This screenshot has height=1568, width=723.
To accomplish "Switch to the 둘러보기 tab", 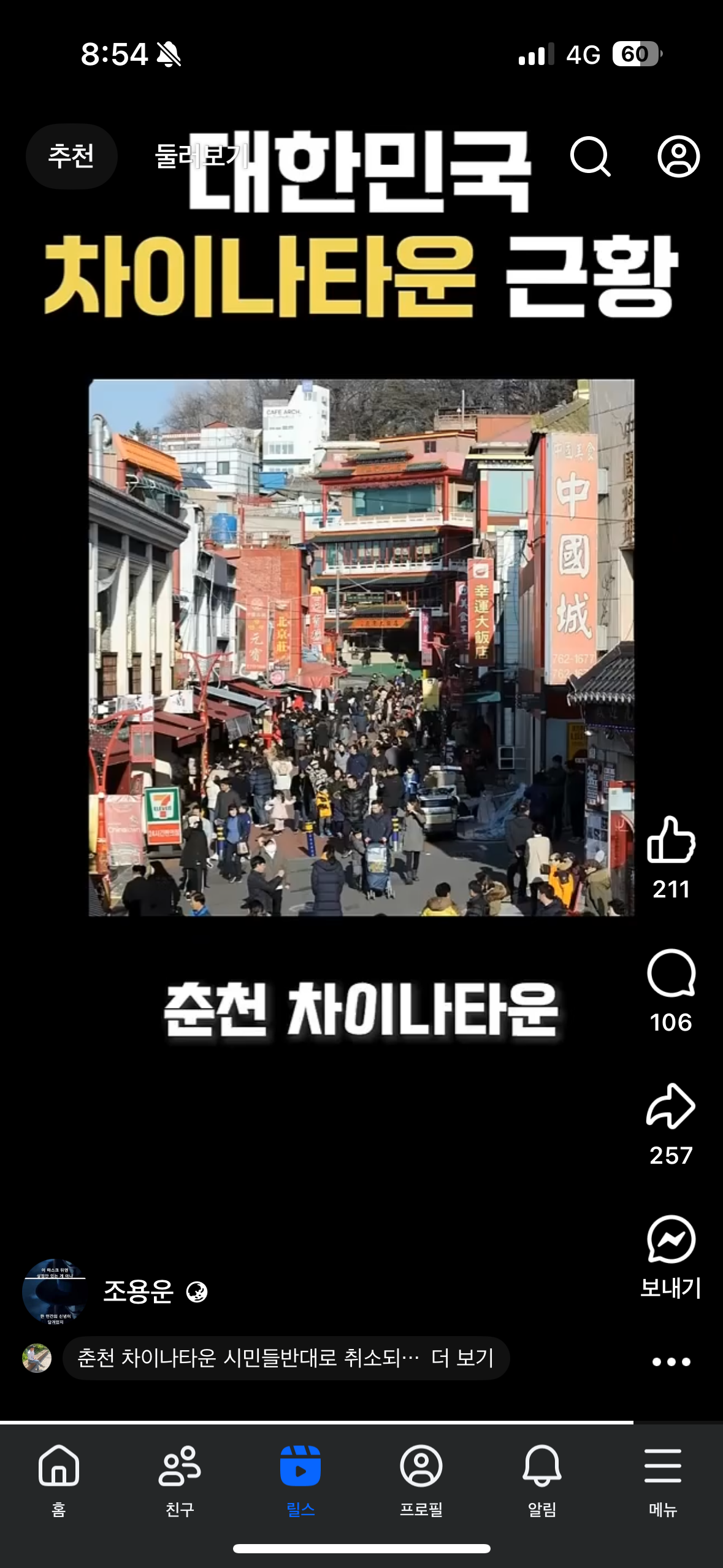I will pos(200,156).
